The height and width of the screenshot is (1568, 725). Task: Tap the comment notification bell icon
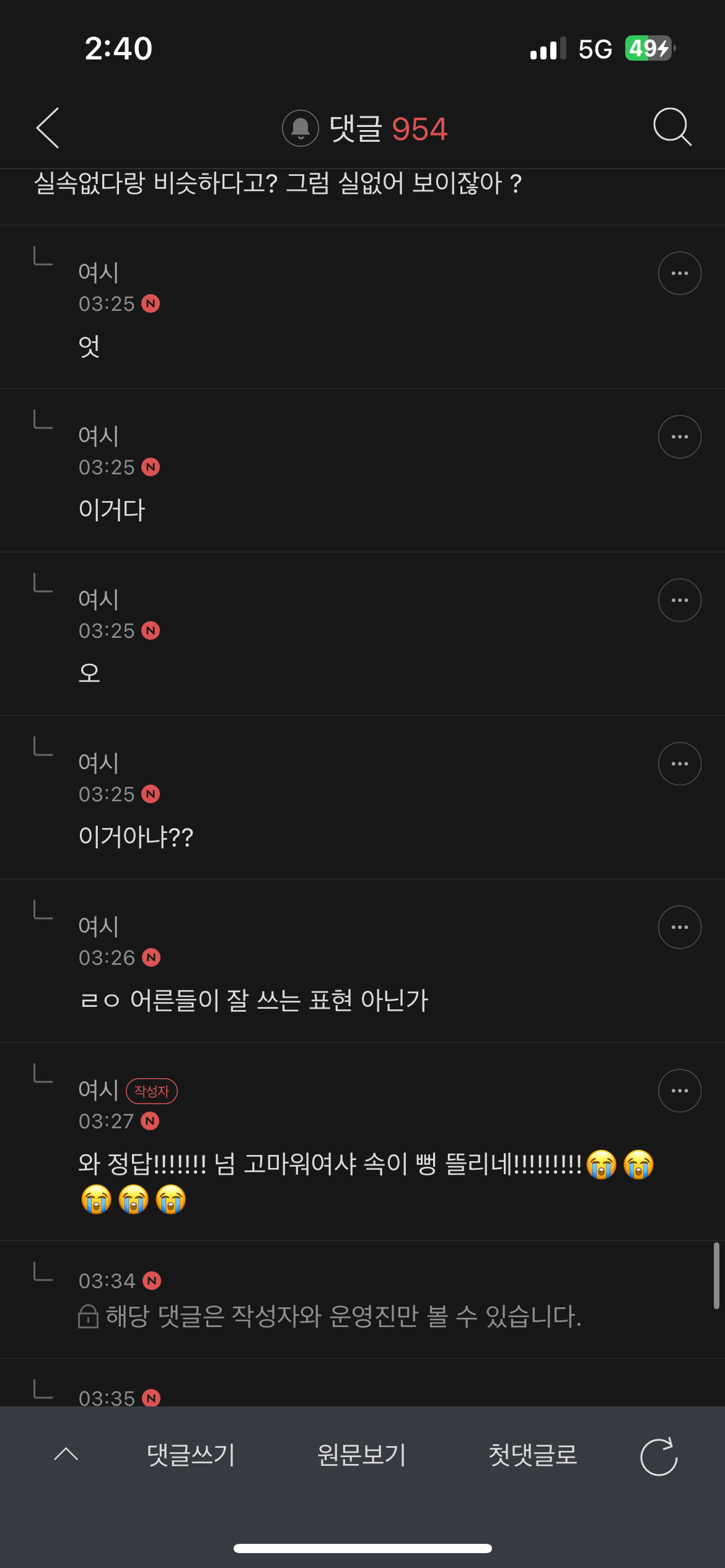point(301,128)
